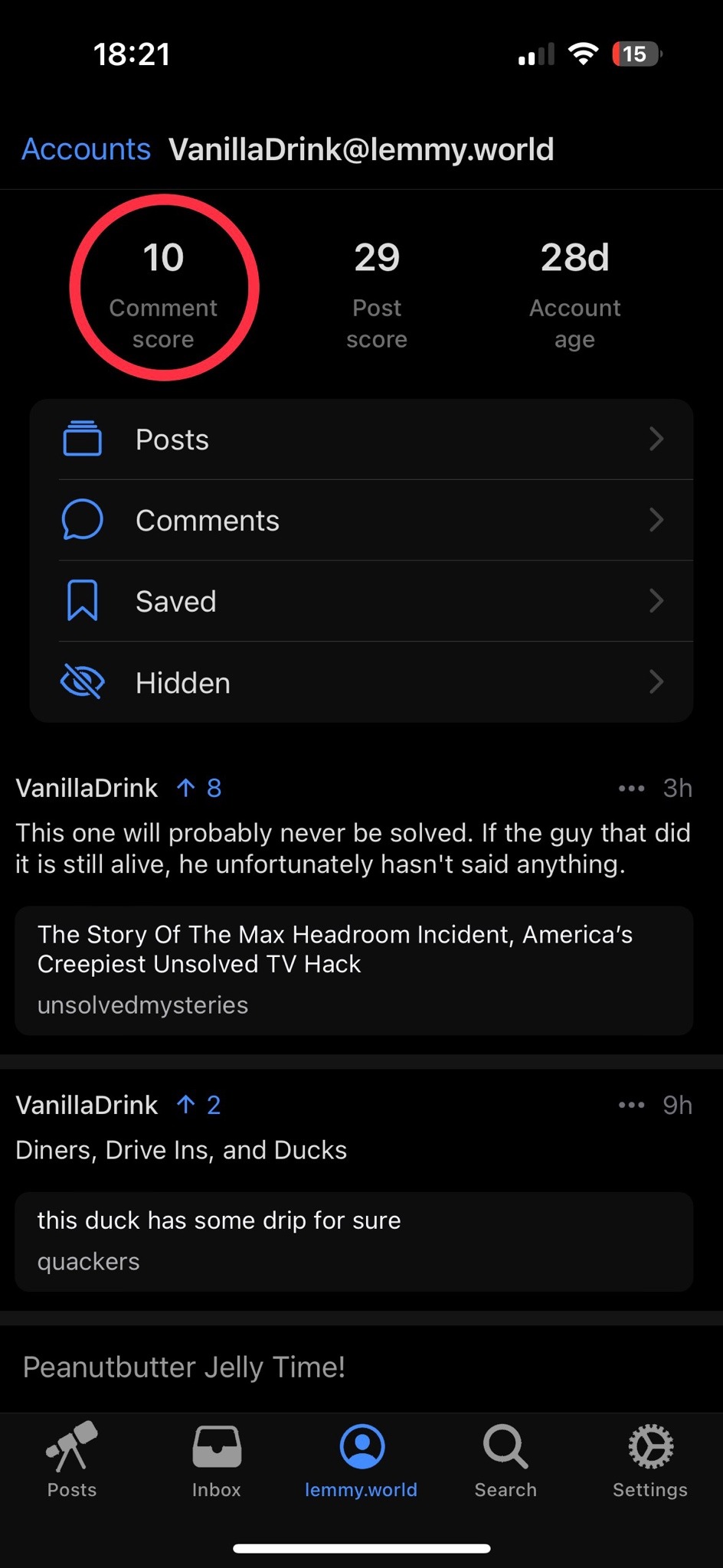723x1568 pixels.
Task: Open the Comments row
Action: pyautogui.click(x=361, y=521)
